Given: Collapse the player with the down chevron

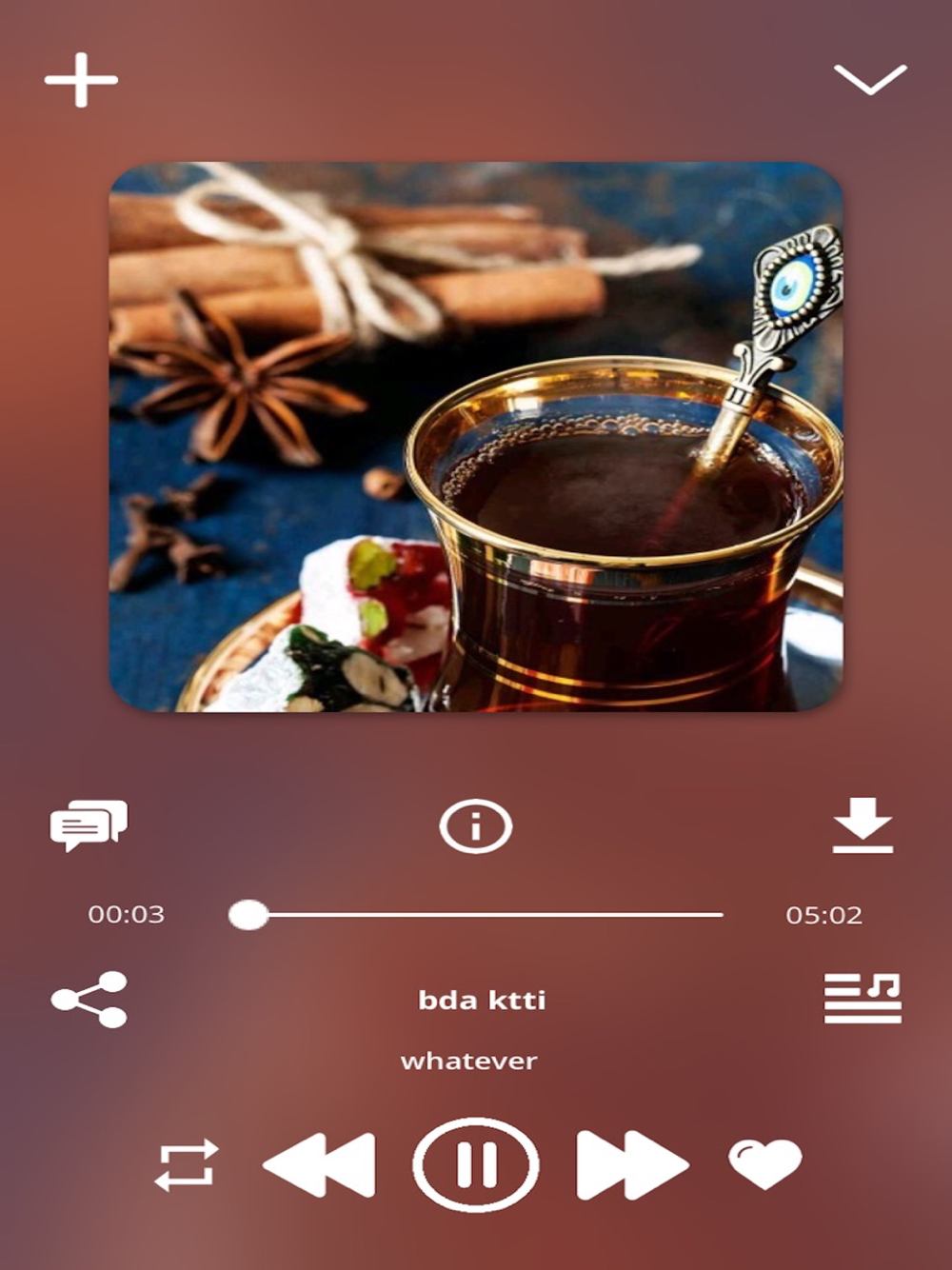Looking at the screenshot, I should [870, 80].
